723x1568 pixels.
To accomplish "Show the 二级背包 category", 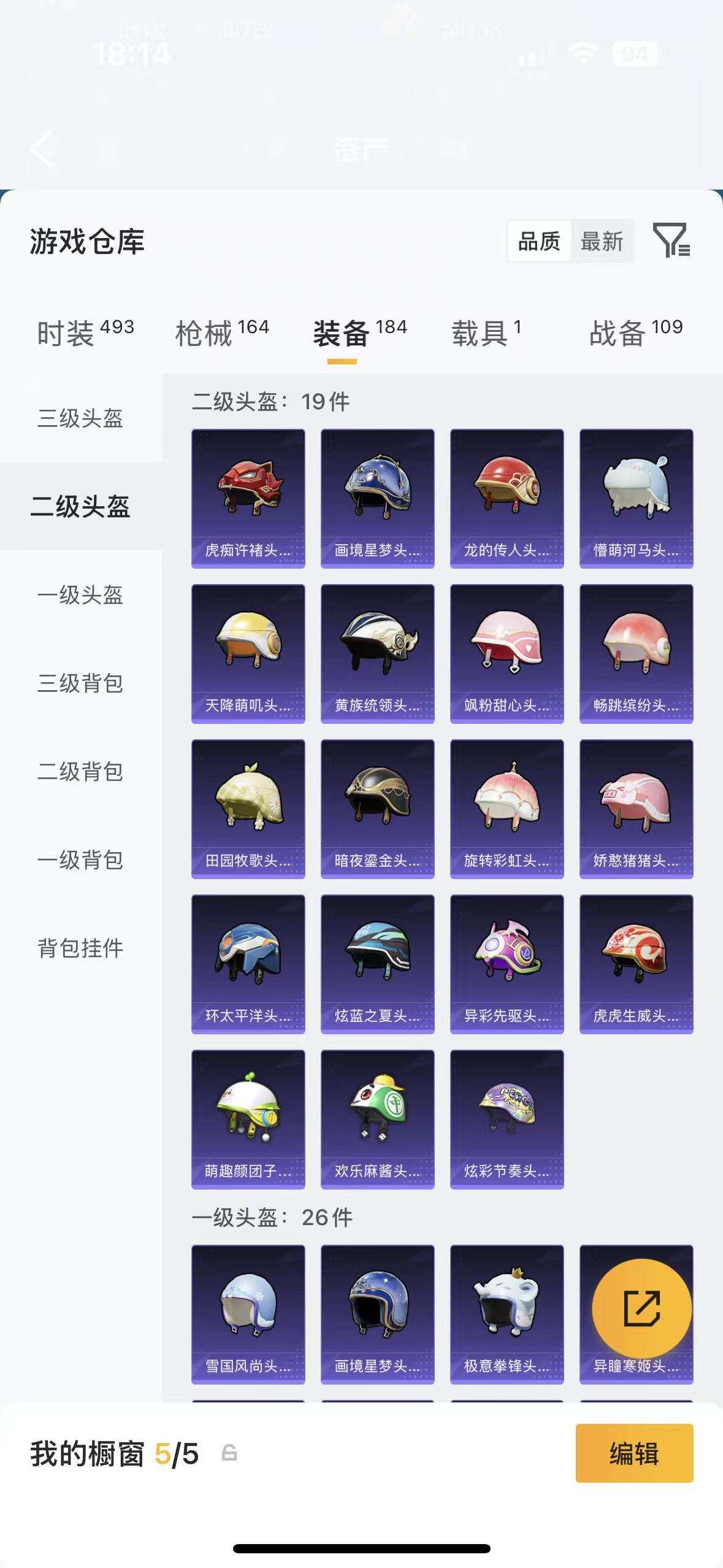I will (80, 772).
